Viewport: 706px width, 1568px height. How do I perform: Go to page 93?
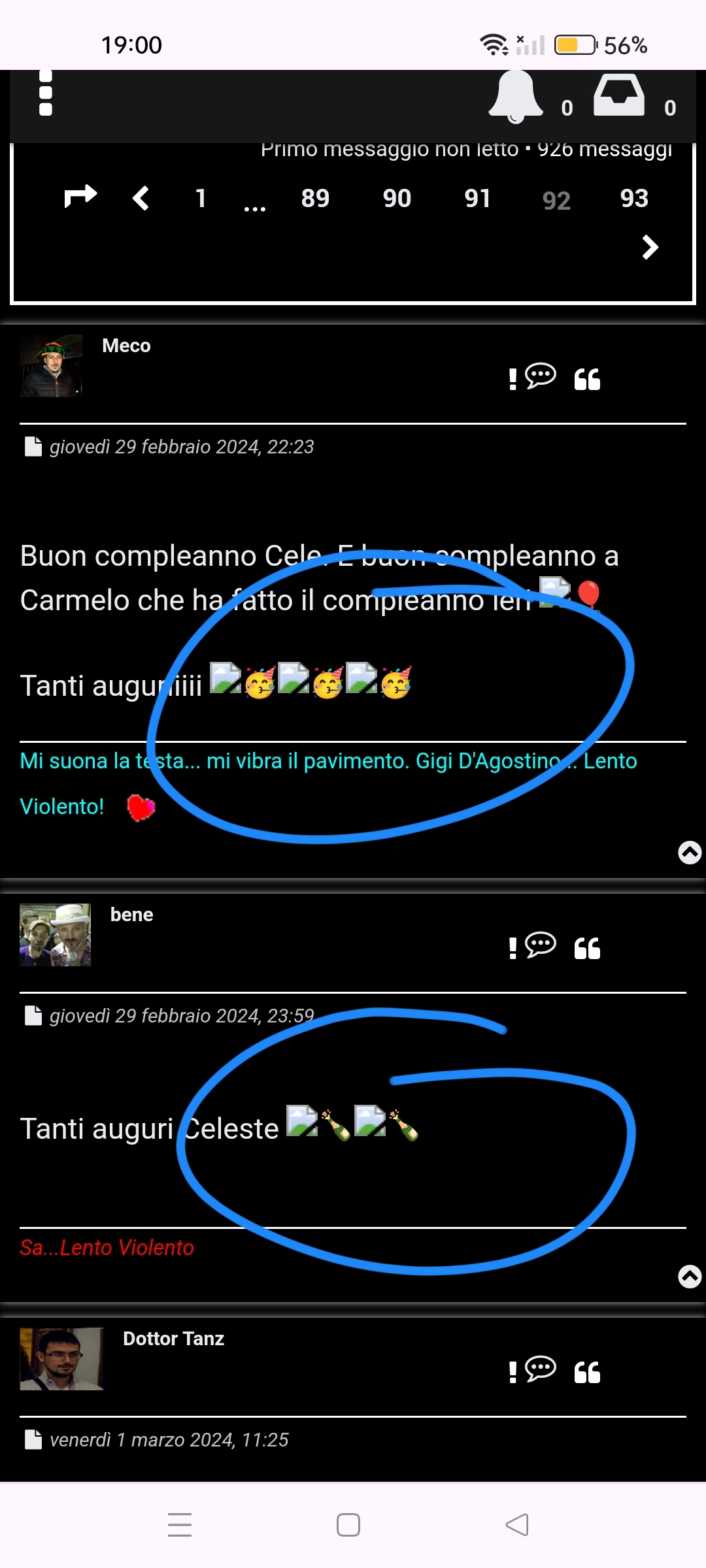(x=634, y=198)
